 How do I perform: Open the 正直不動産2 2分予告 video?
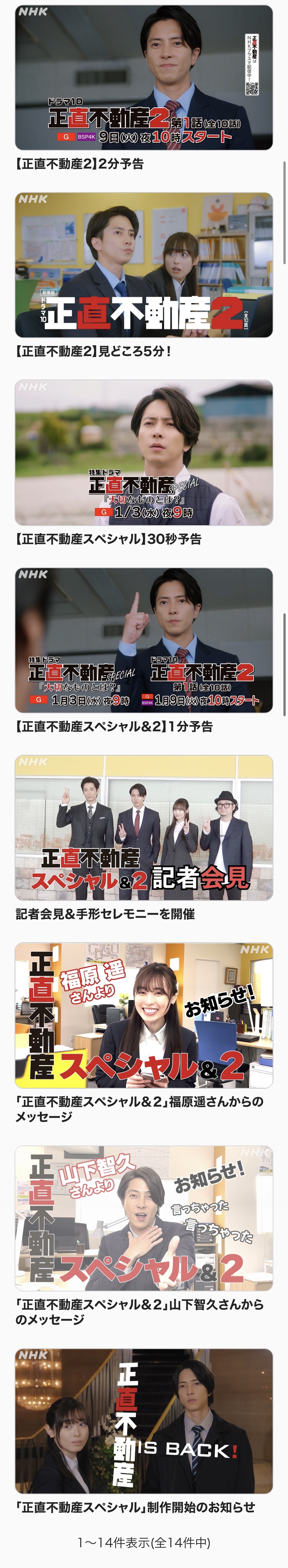click(144, 78)
